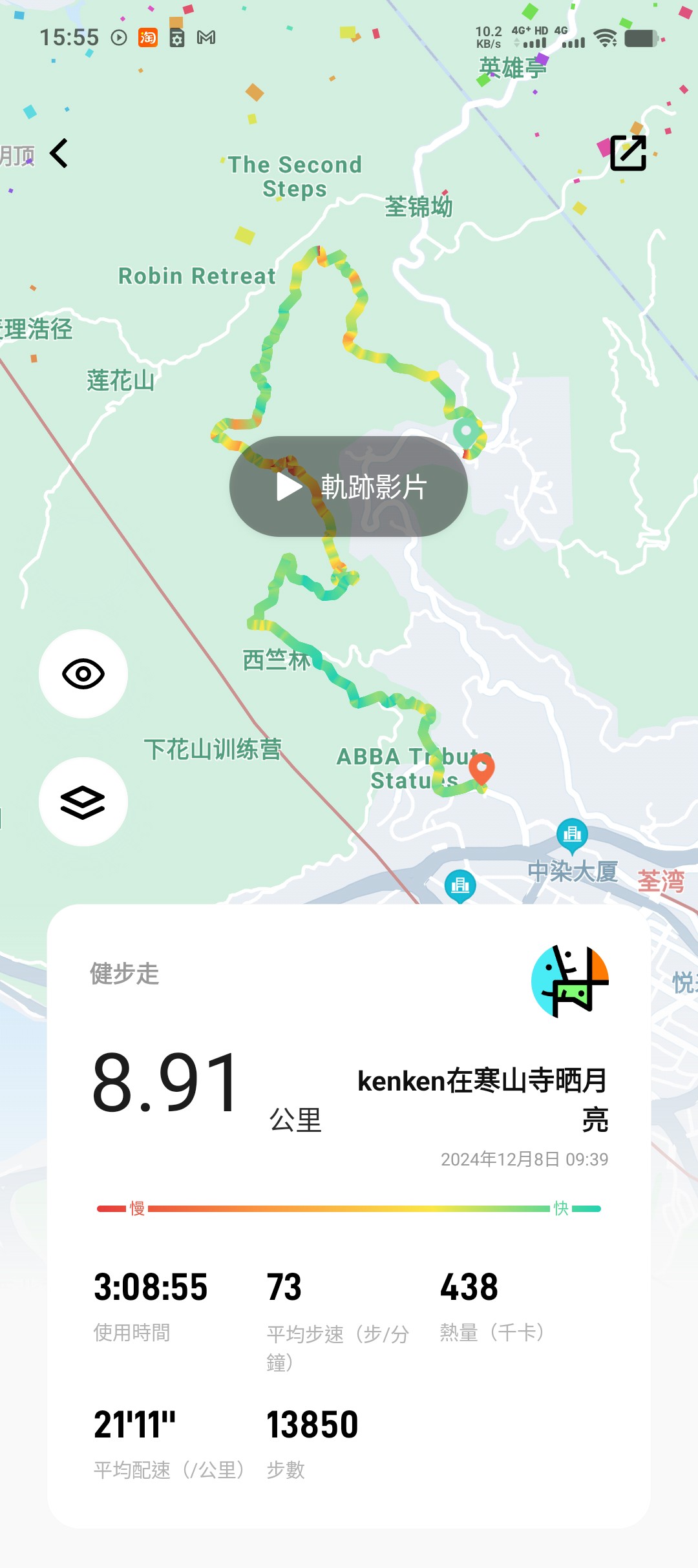Screen dimensions: 698x1568
Task: Go back using the arrow
Action: coord(59,154)
